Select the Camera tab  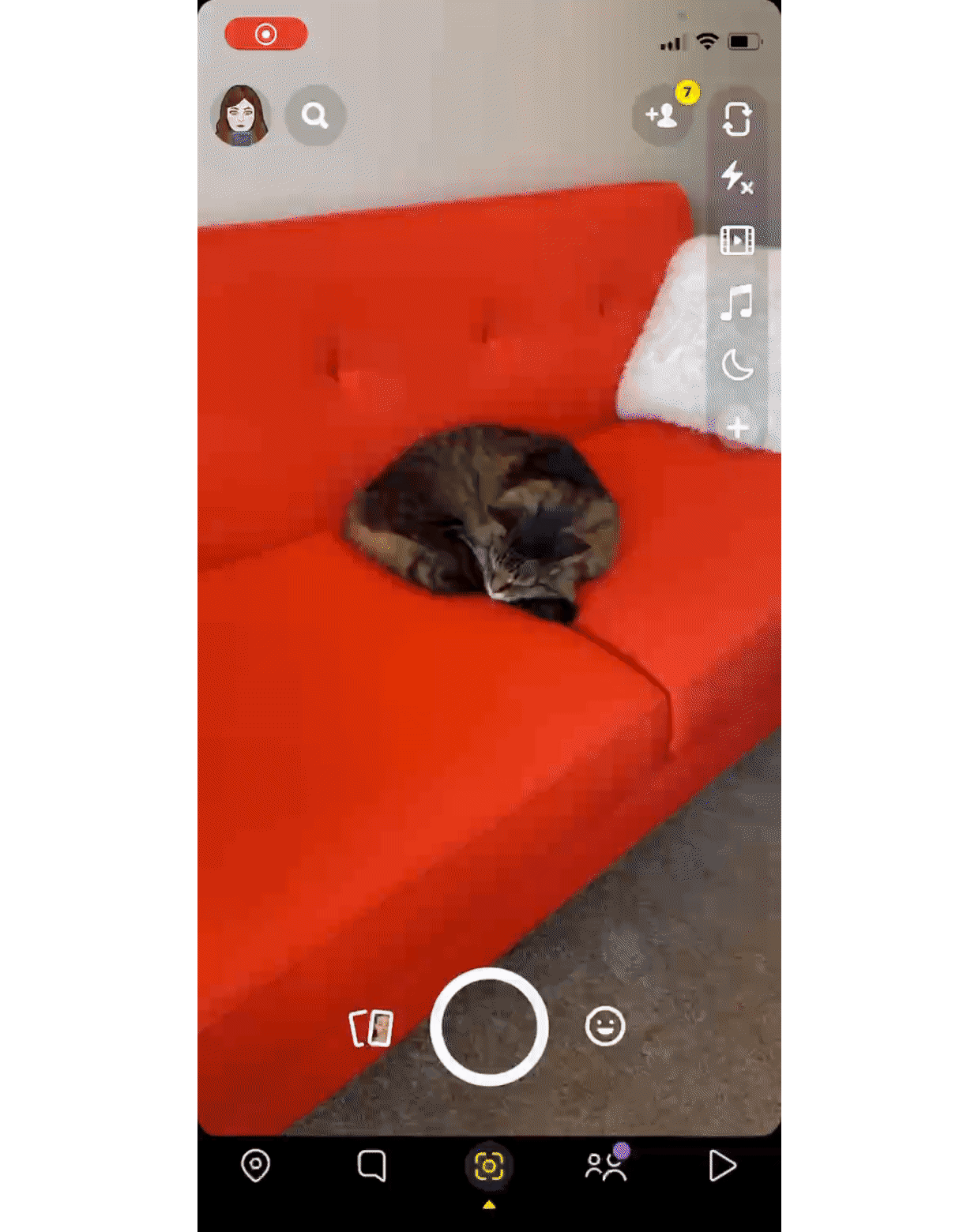(x=489, y=1166)
